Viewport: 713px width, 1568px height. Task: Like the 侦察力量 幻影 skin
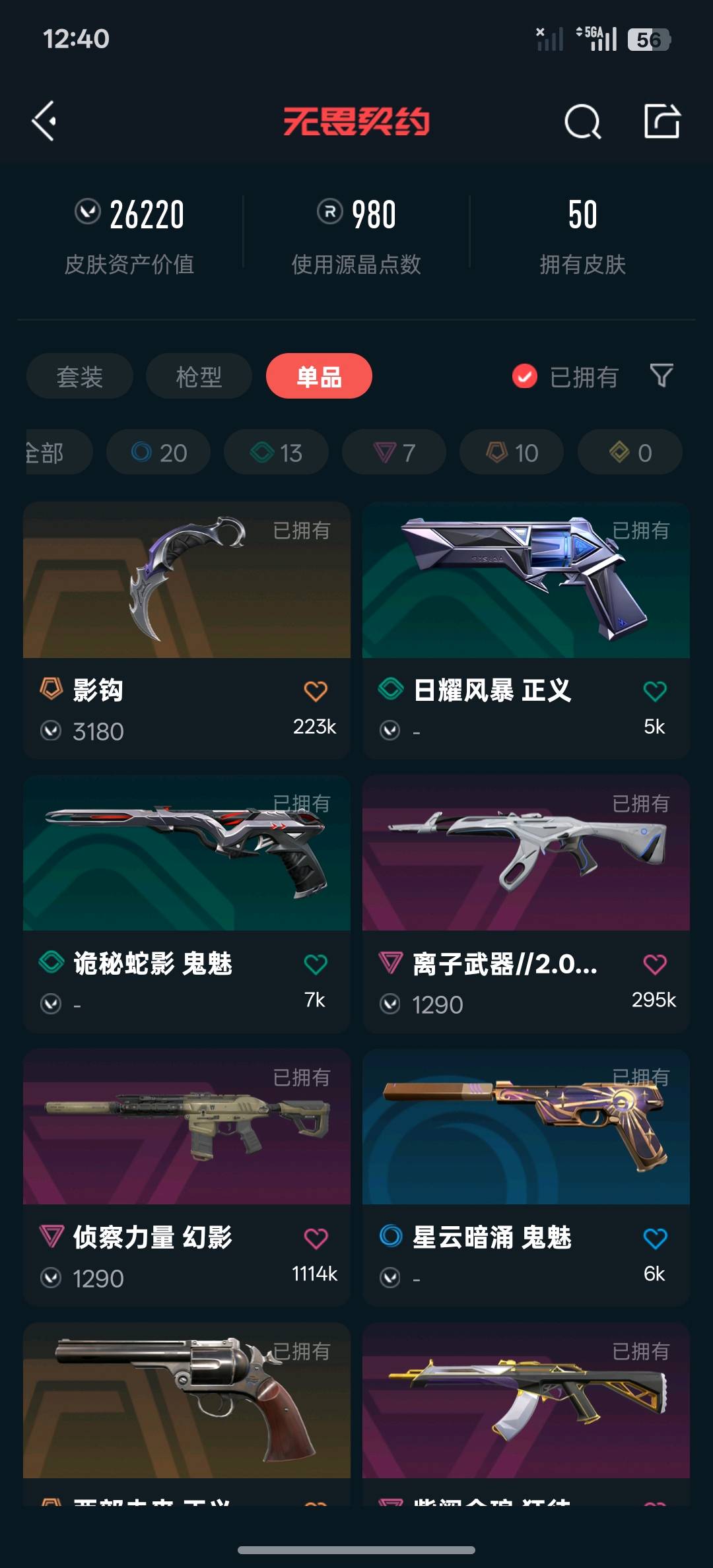pos(315,1238)
